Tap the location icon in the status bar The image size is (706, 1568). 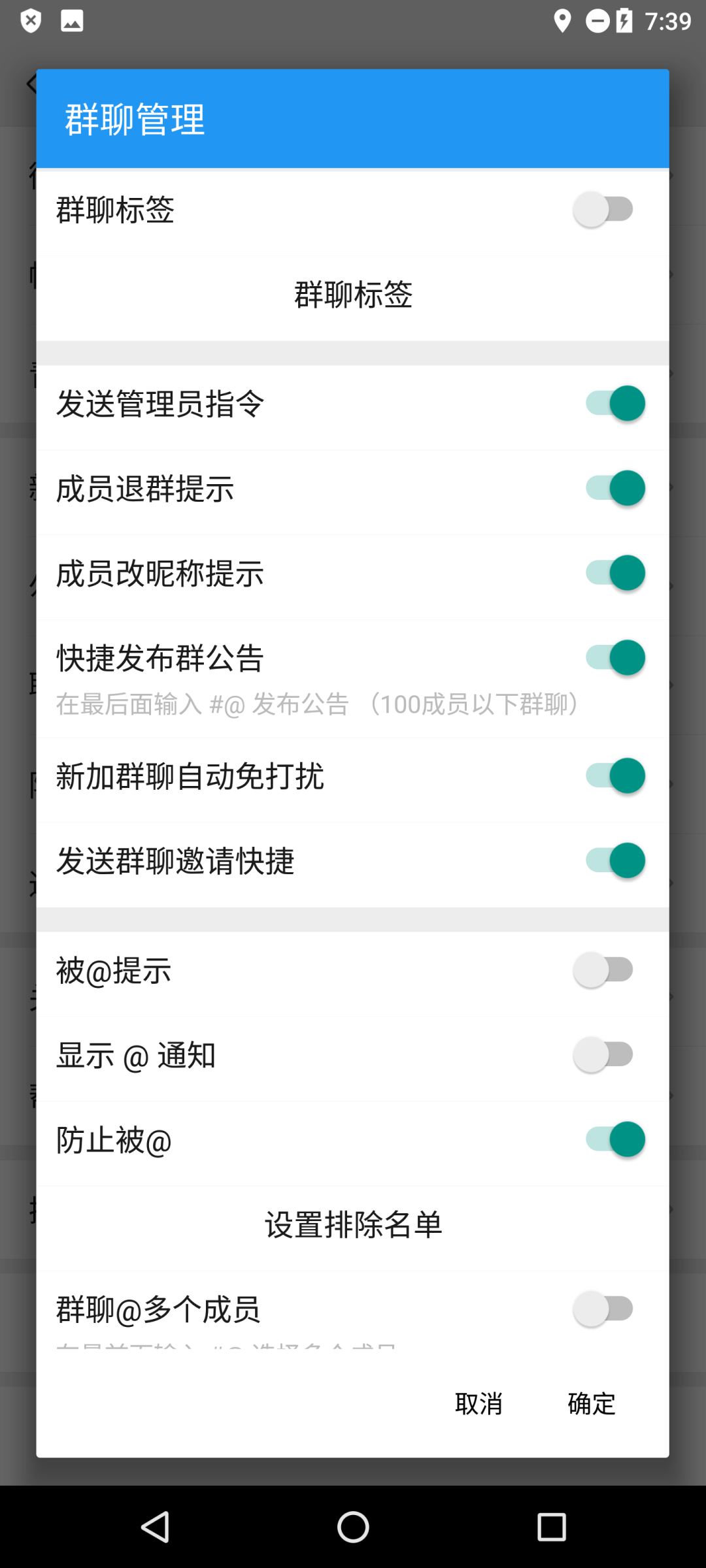point(562,20)
